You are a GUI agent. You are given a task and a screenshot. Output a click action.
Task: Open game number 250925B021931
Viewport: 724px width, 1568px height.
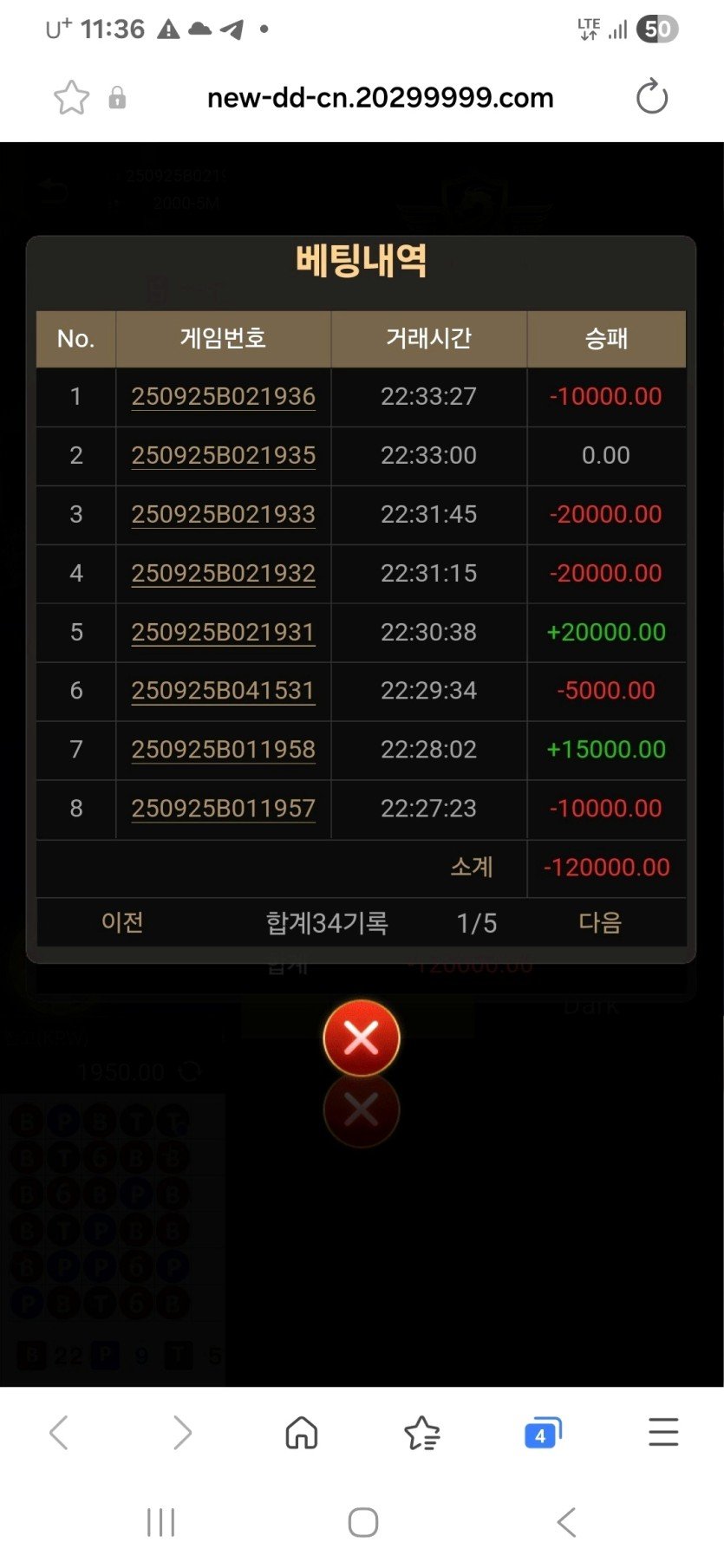click(223, 633)
